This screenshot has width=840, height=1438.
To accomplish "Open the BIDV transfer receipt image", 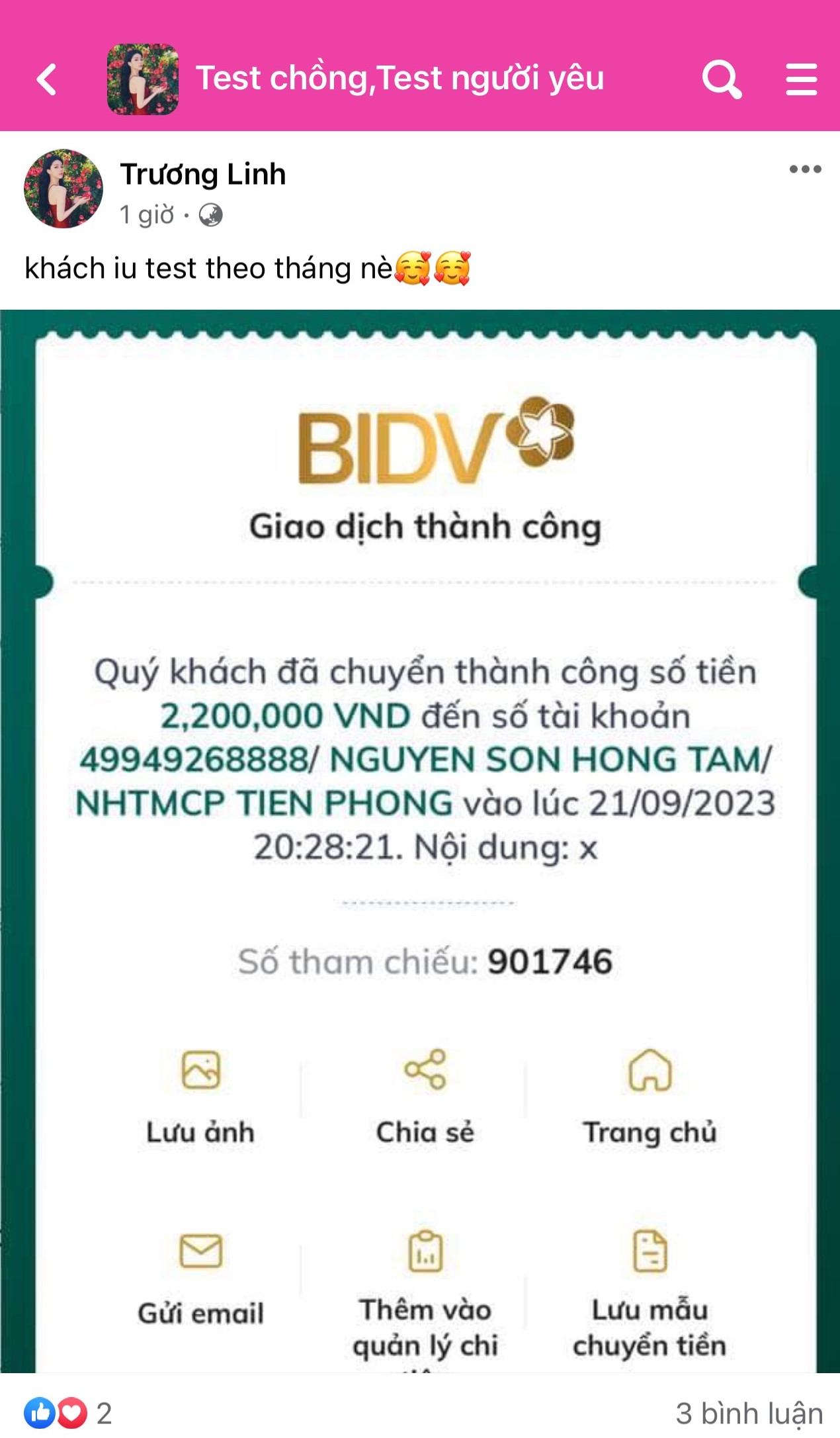I will point(420,840).
